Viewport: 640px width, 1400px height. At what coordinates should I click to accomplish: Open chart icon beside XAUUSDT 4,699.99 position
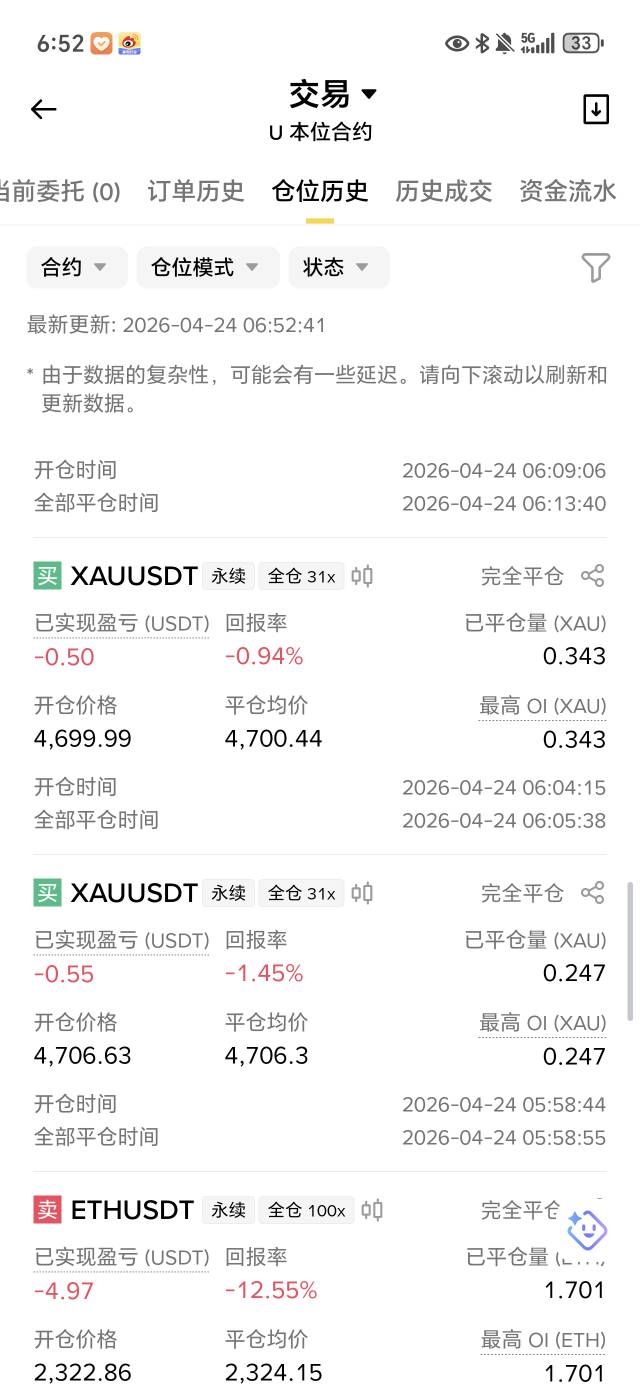362,576
